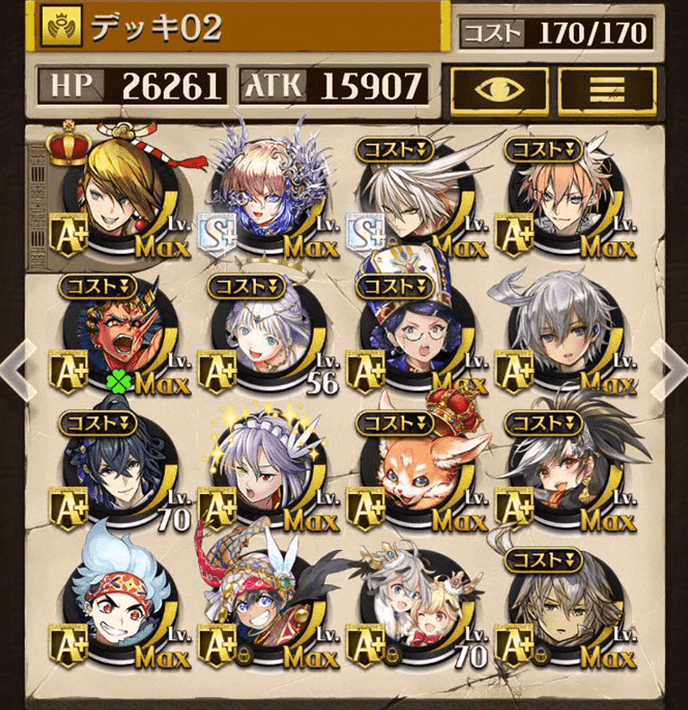Open the list menu button
This screenshot has width=688, height=710.
coord(607,87)
